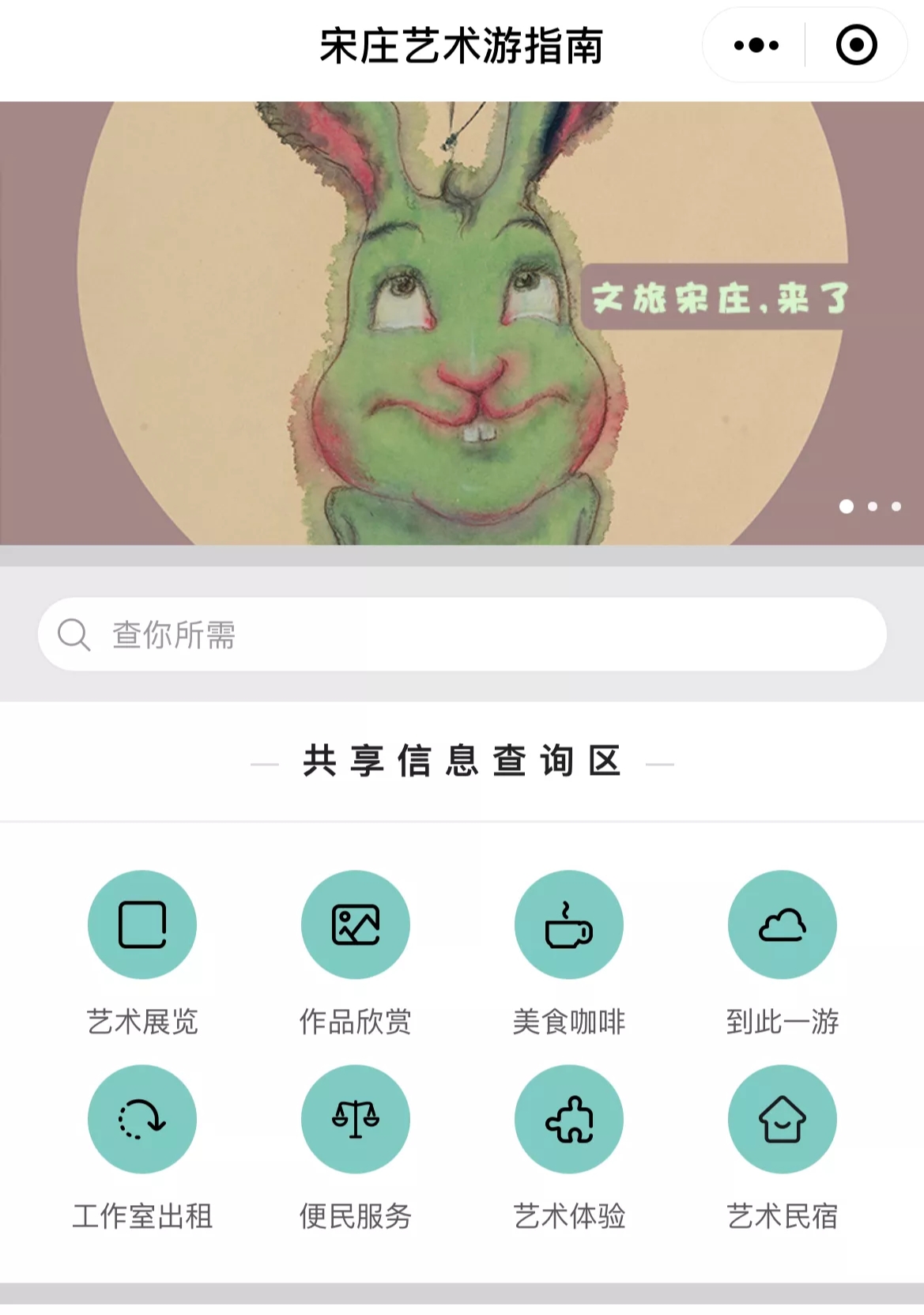View 工作室出租 listings
Viewport: 924px width, 1315px height.
142,1119
